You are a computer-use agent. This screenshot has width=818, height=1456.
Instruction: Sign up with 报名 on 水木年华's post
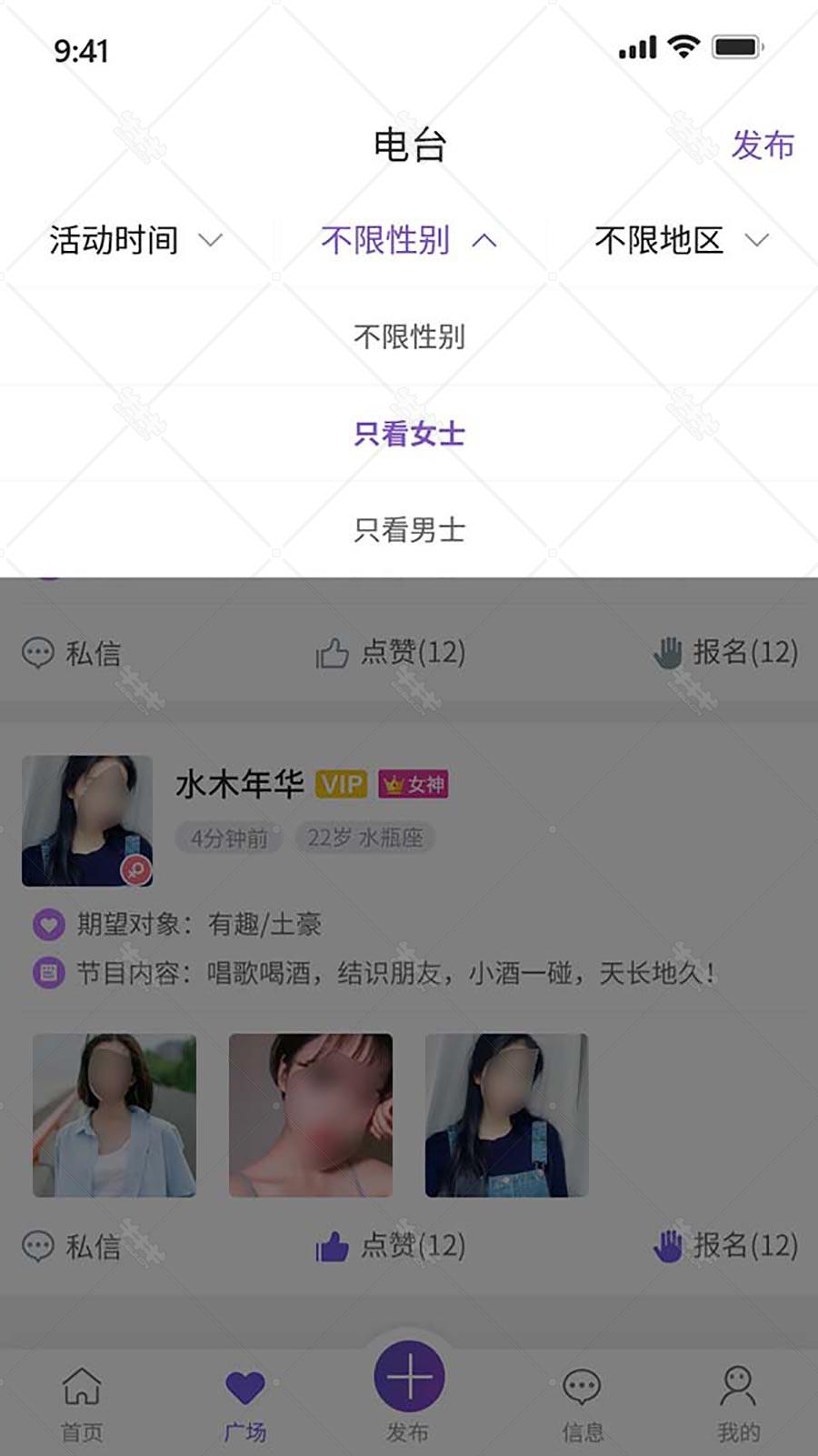tap(725, 1245)
